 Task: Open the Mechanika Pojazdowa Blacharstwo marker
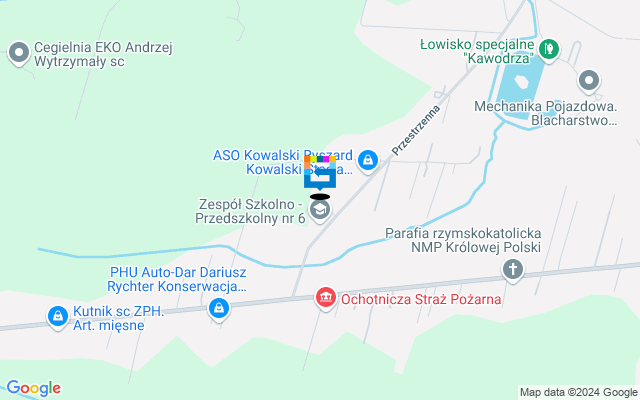(590, 80)
